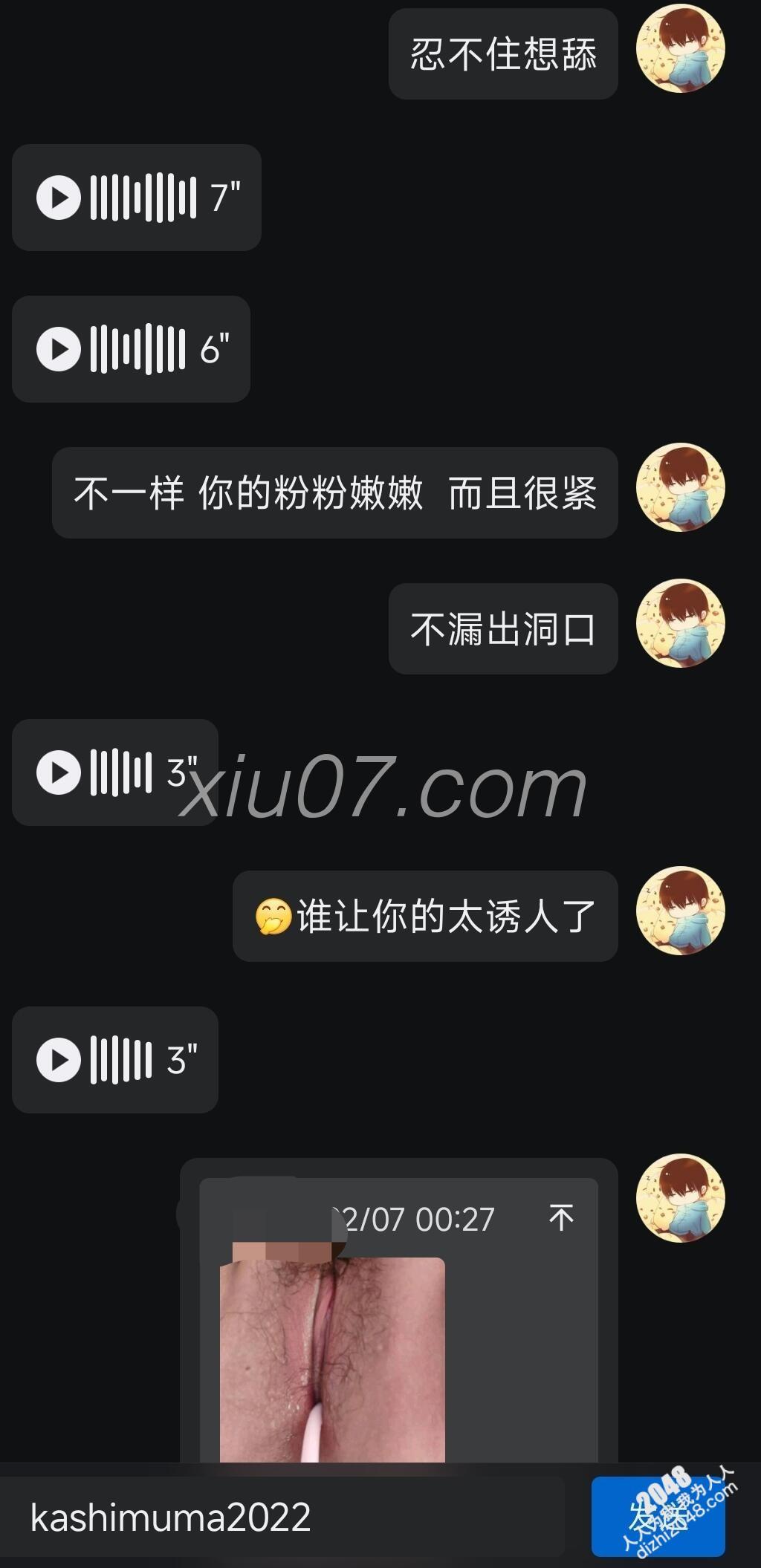
Task: Play the 7-second voice message
Action: coord(59,198)
